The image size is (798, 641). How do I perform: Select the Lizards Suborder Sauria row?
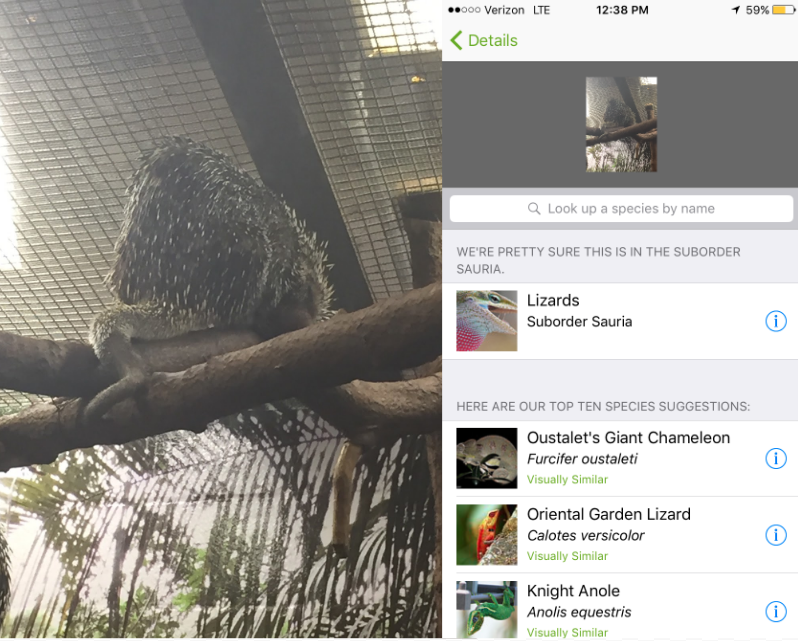(x=600, y=321)
